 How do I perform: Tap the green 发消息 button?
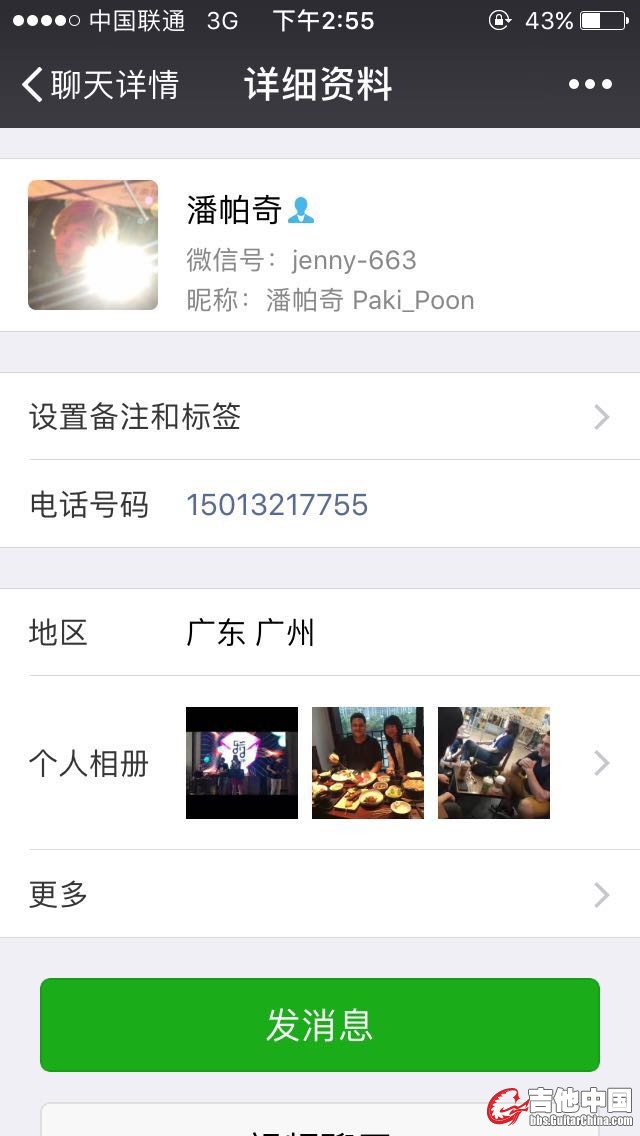point(320,1025)
